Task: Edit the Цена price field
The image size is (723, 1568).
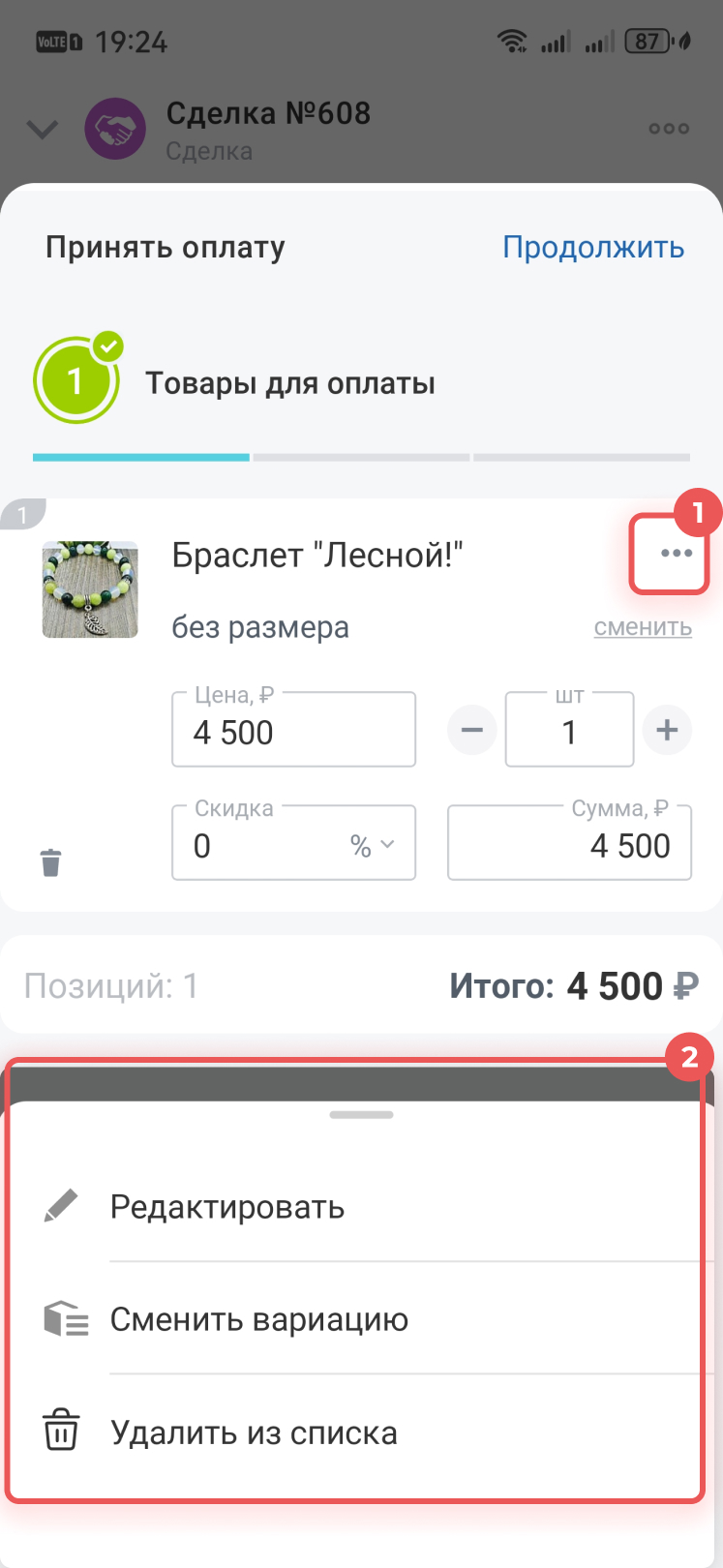Action: 293,732
